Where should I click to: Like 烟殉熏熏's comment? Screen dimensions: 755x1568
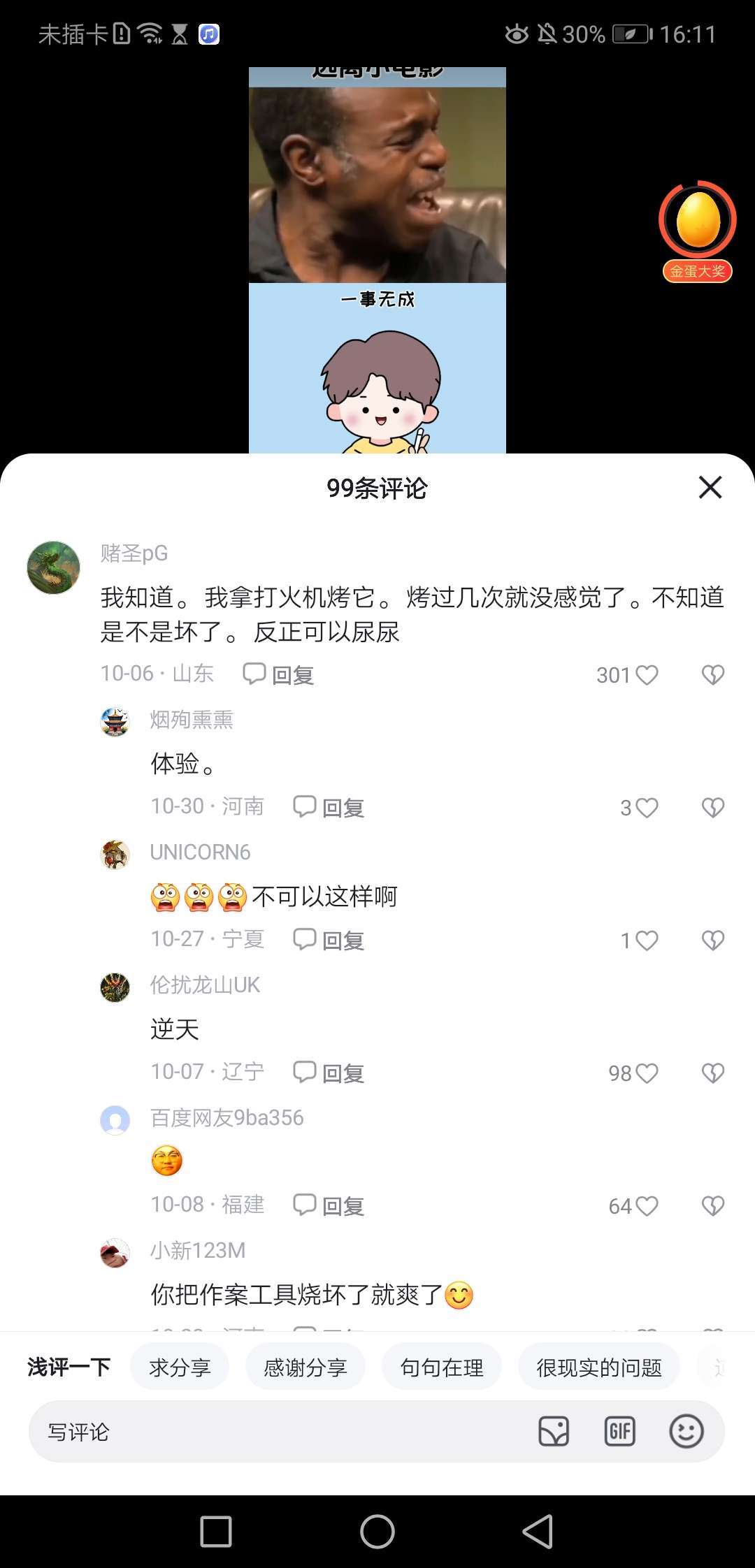647,808
